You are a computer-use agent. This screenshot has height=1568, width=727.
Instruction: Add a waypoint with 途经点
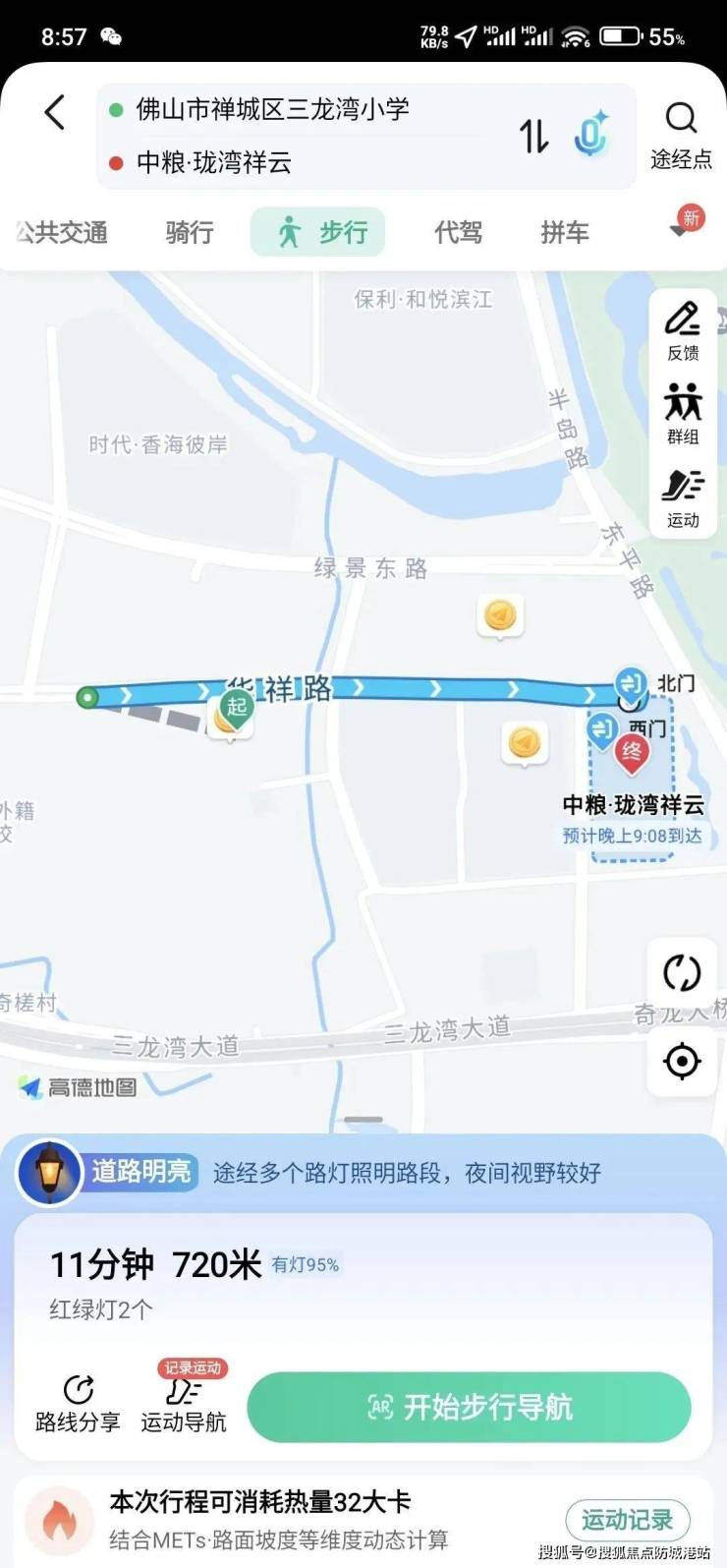680,135
